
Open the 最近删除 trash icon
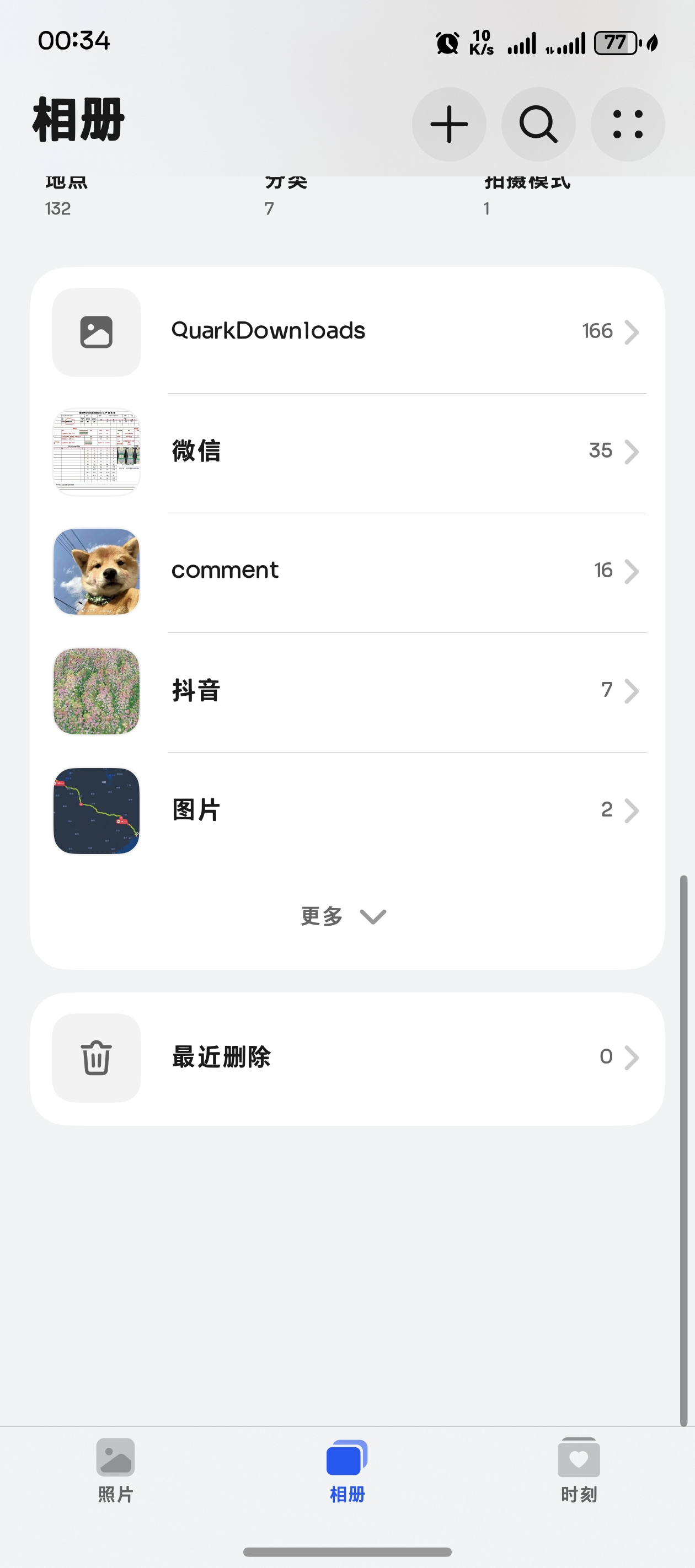pyautogui.click(x=95, y=1057)
